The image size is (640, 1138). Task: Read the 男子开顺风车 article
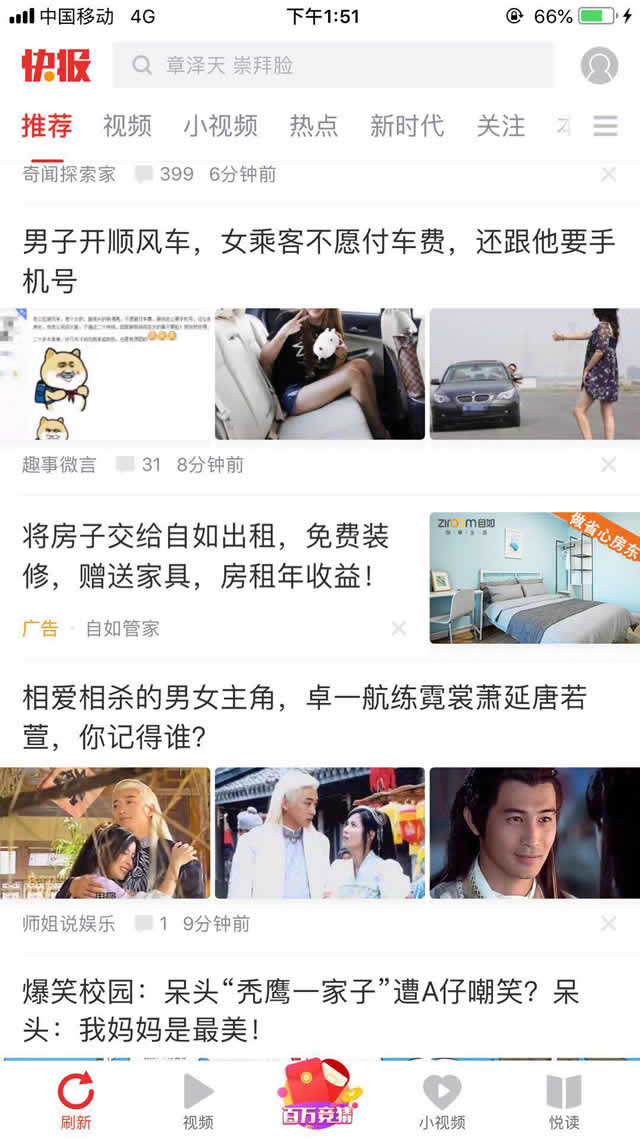(318, 260)
